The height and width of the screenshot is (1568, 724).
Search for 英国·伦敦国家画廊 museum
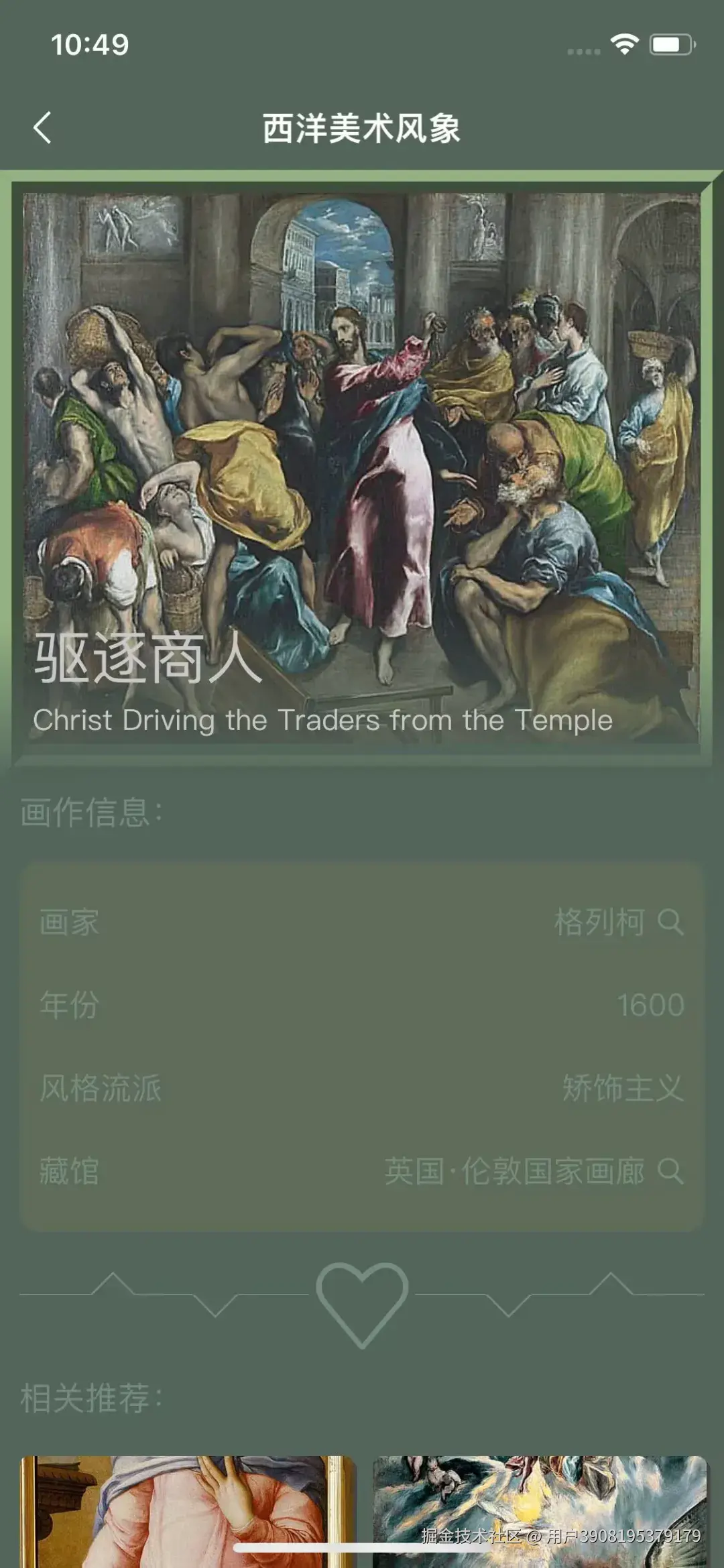click(x=670, y=1171)
